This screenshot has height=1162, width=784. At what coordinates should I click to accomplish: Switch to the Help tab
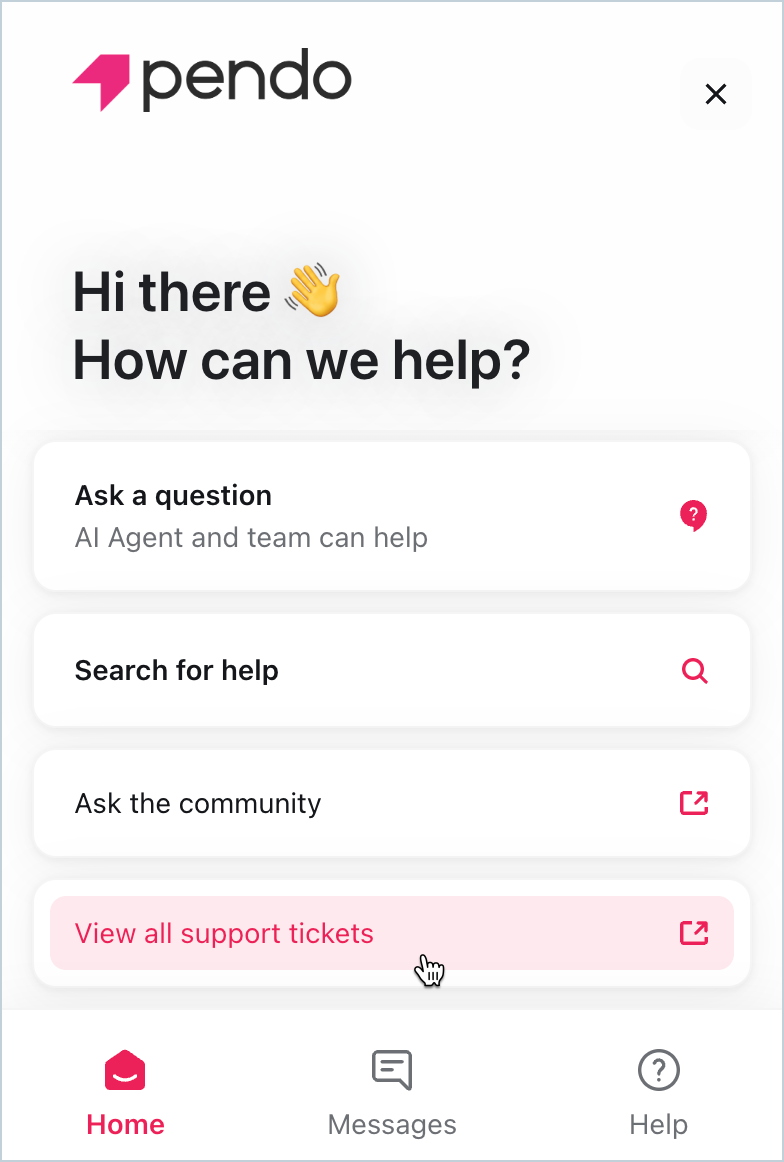tap(658, 1095)
